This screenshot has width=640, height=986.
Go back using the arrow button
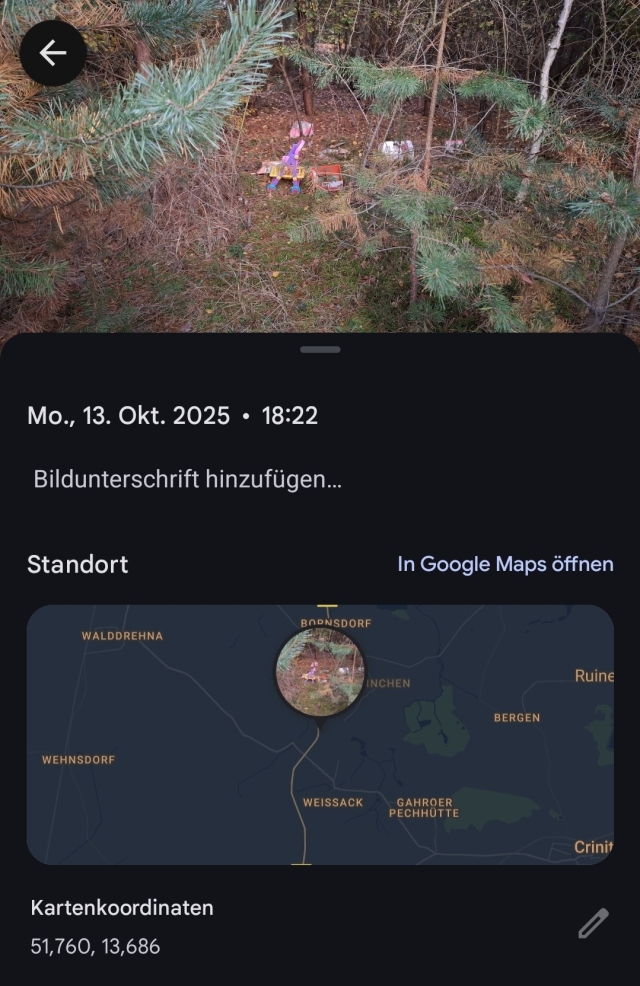52,53
